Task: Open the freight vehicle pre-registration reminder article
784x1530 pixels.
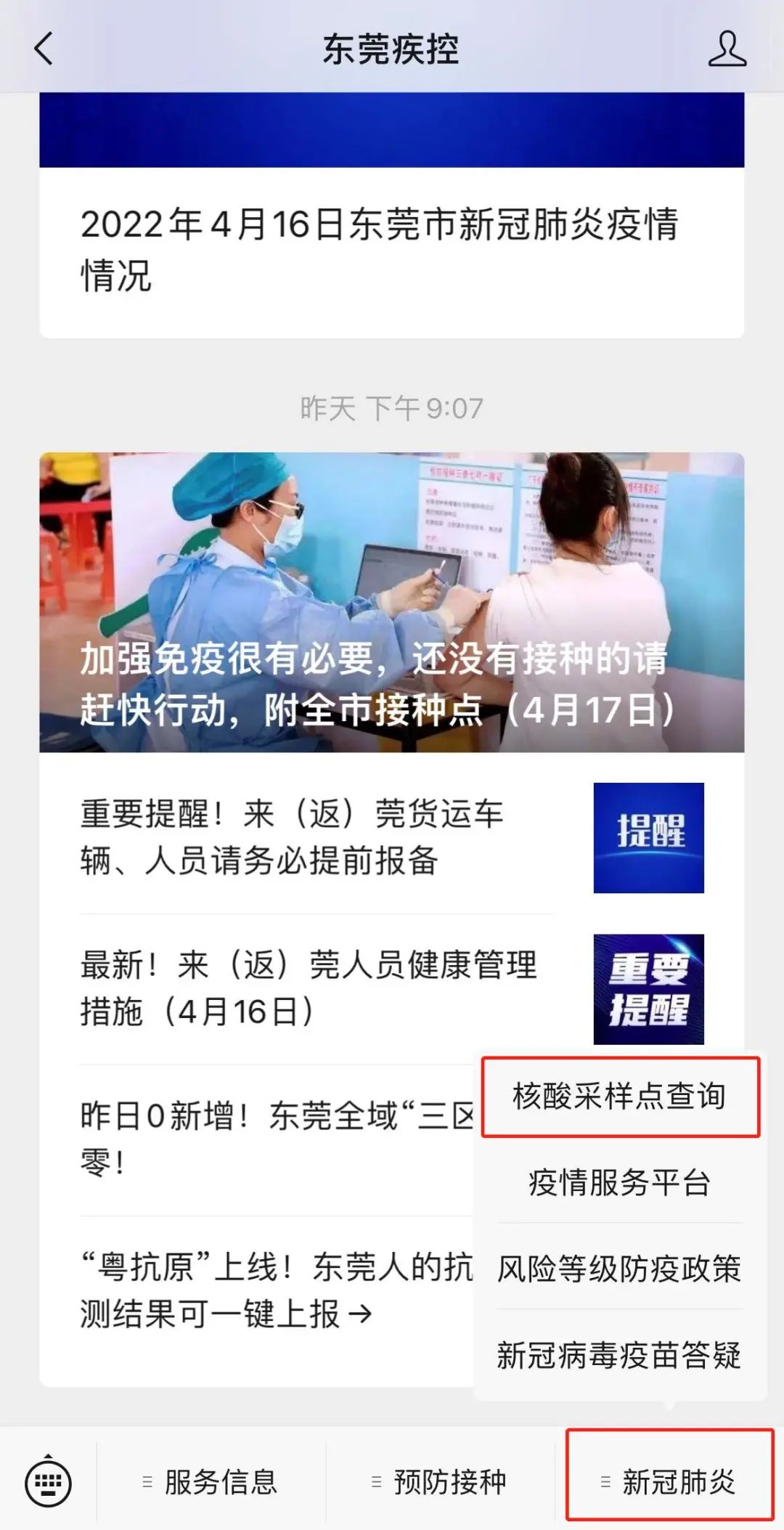Action: click(391, 837)
